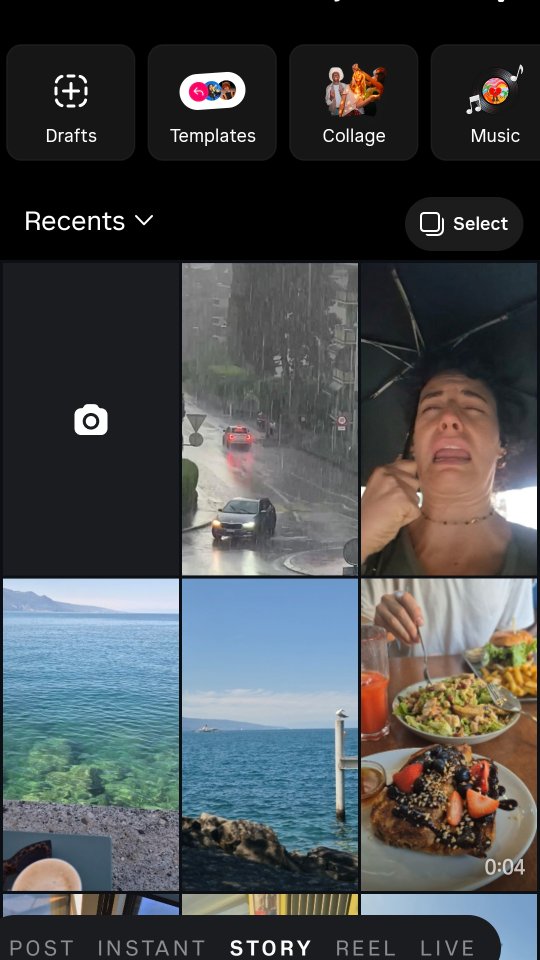Viewport: 540px width, 960px height.
Task: Switch to POST mode
Action: point(42,948)
